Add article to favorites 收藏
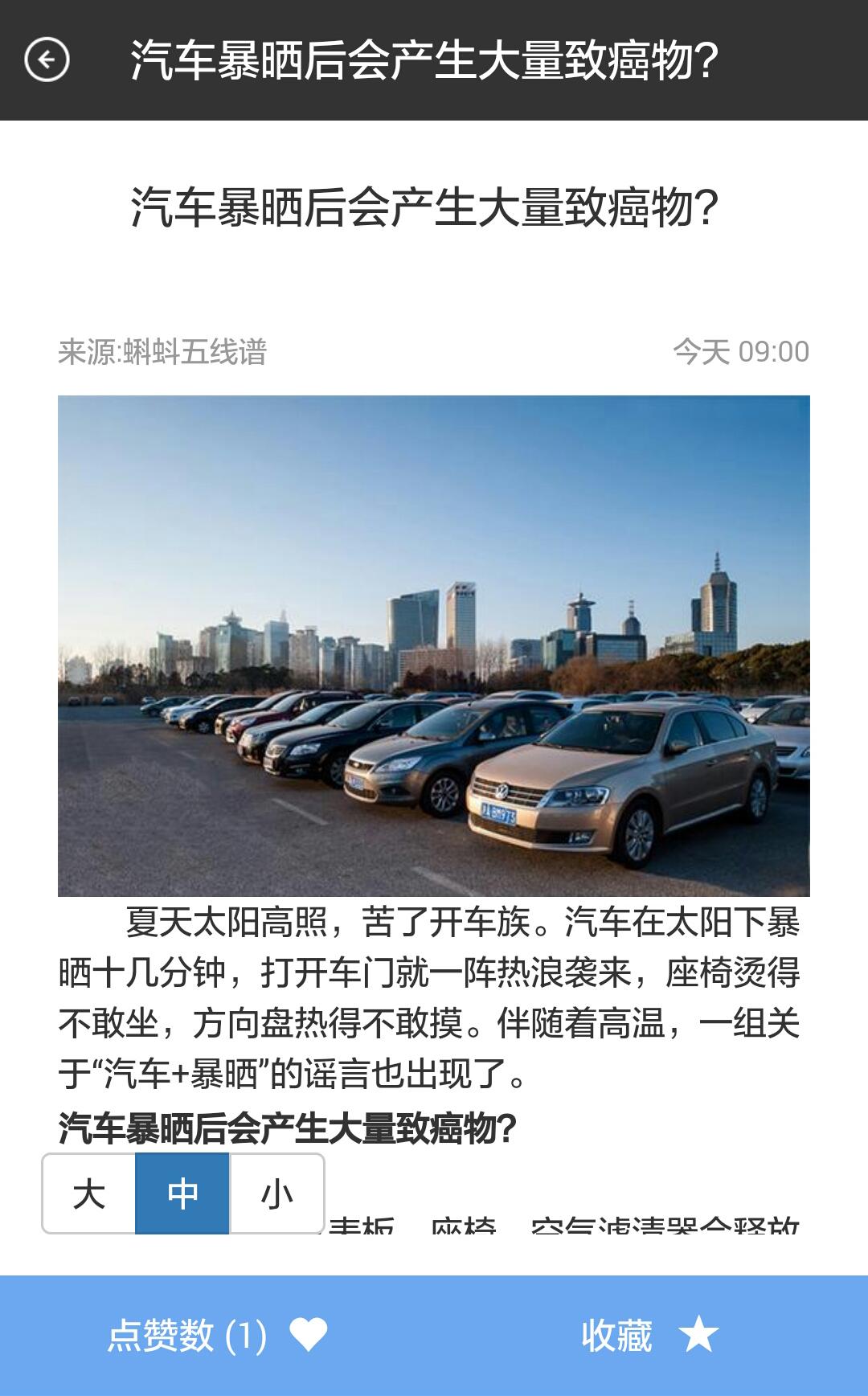The width and height of the screenshot is (868, 1396). tap(649, 1335)
